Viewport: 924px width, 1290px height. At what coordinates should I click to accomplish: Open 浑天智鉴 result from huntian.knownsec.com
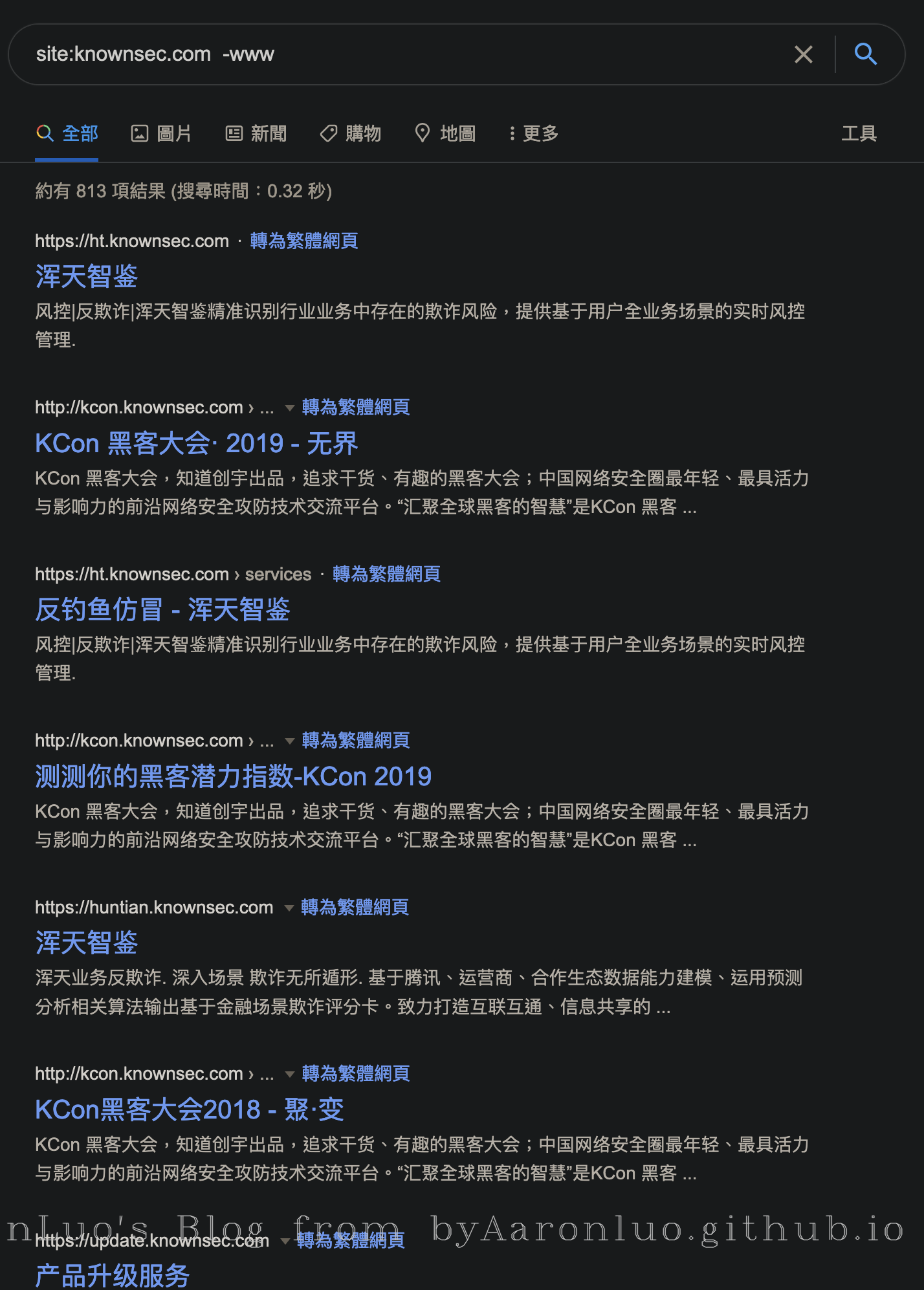coord(86,943)
